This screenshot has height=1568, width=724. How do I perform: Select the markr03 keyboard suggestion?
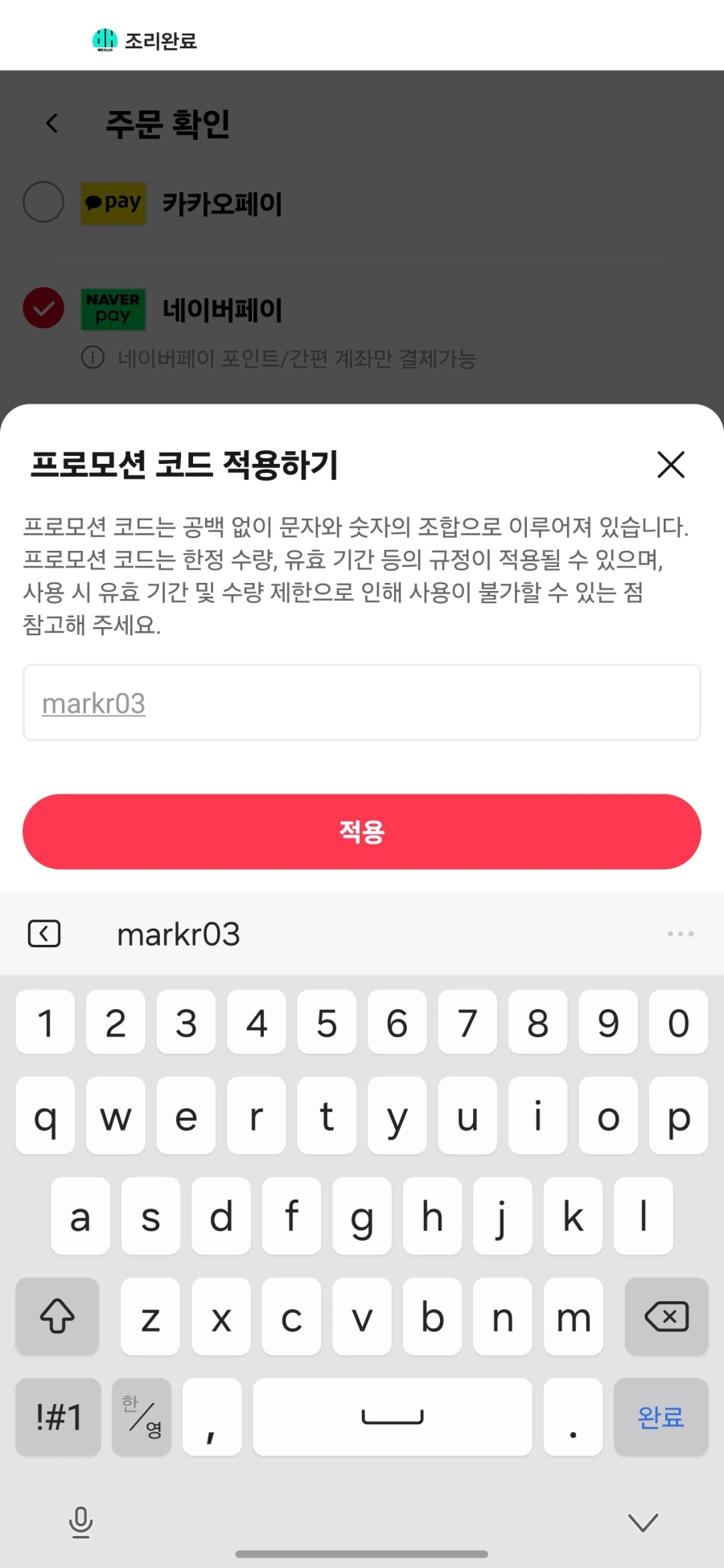point(179,934)
